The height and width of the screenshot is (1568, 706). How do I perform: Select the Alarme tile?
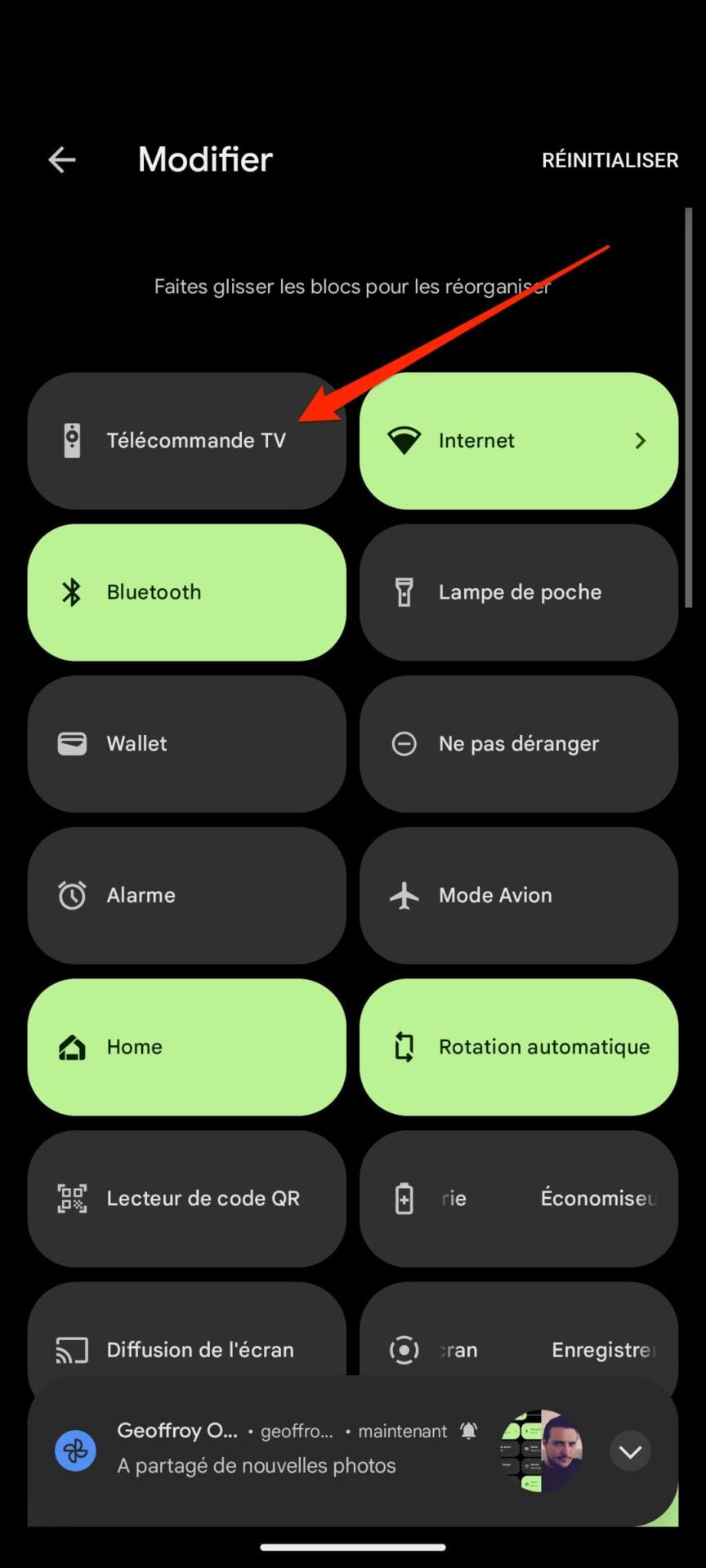[x=186, y=895]
